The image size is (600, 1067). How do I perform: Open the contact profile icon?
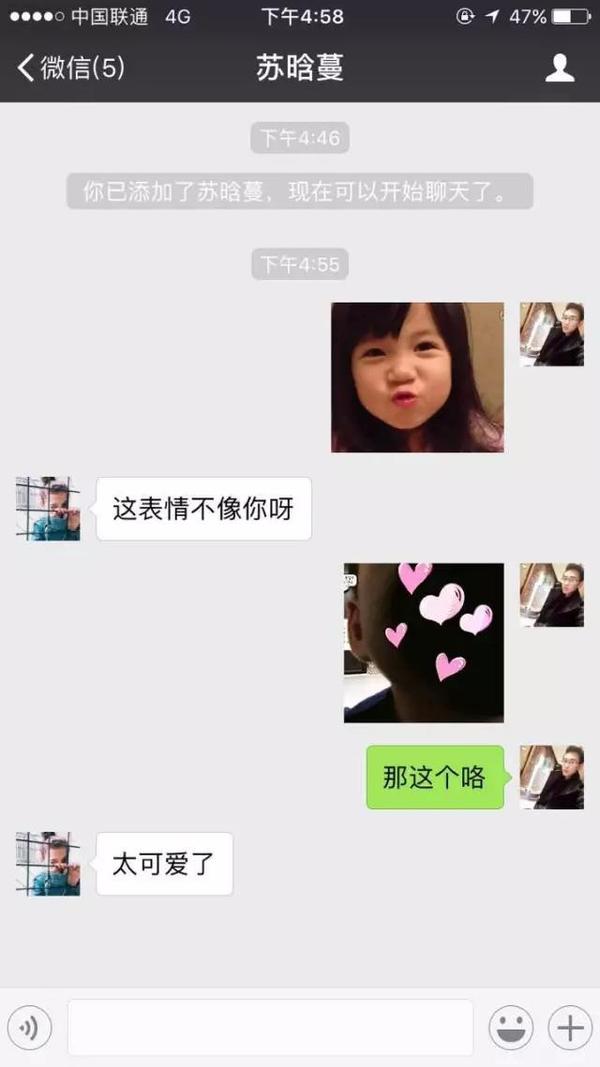560,68
